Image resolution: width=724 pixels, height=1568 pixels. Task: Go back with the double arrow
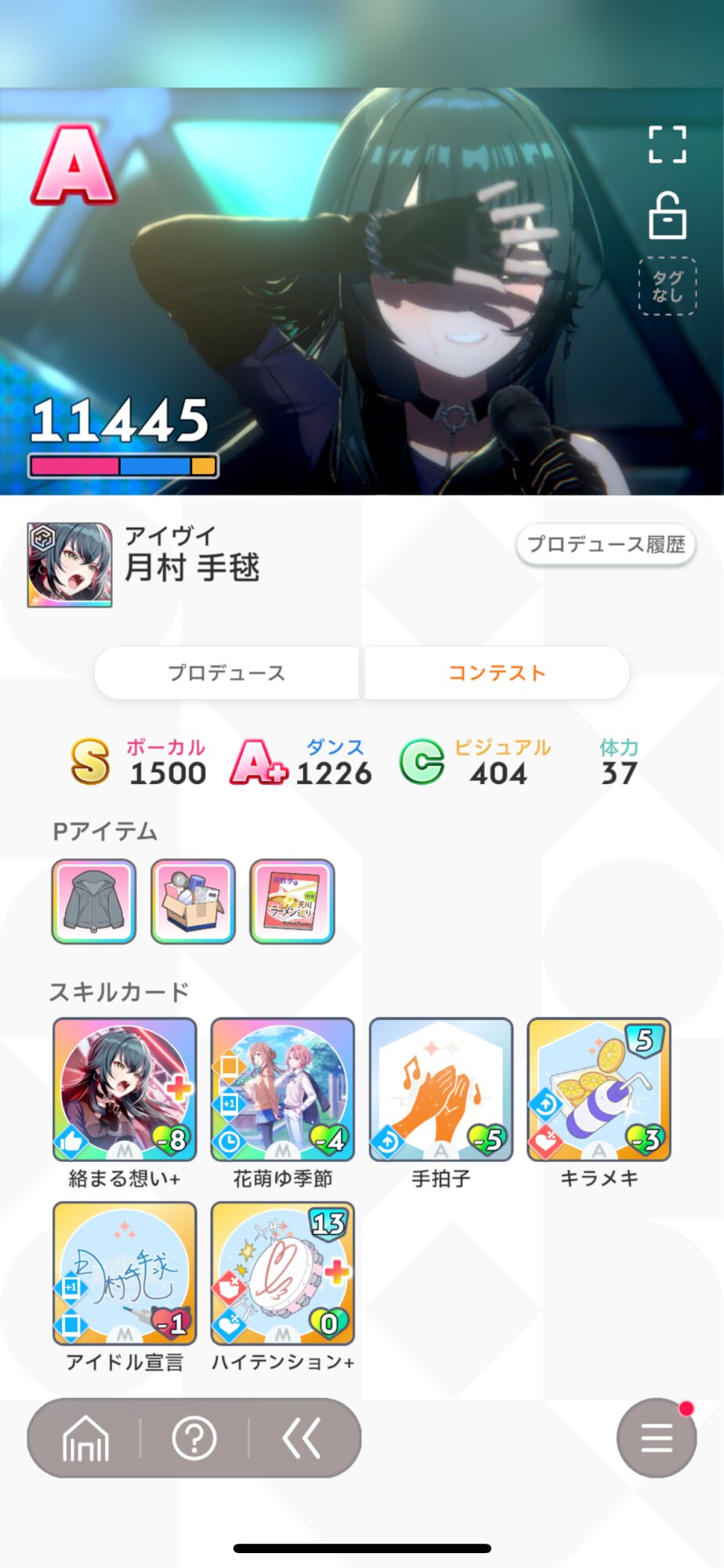tap(302, 1438)
